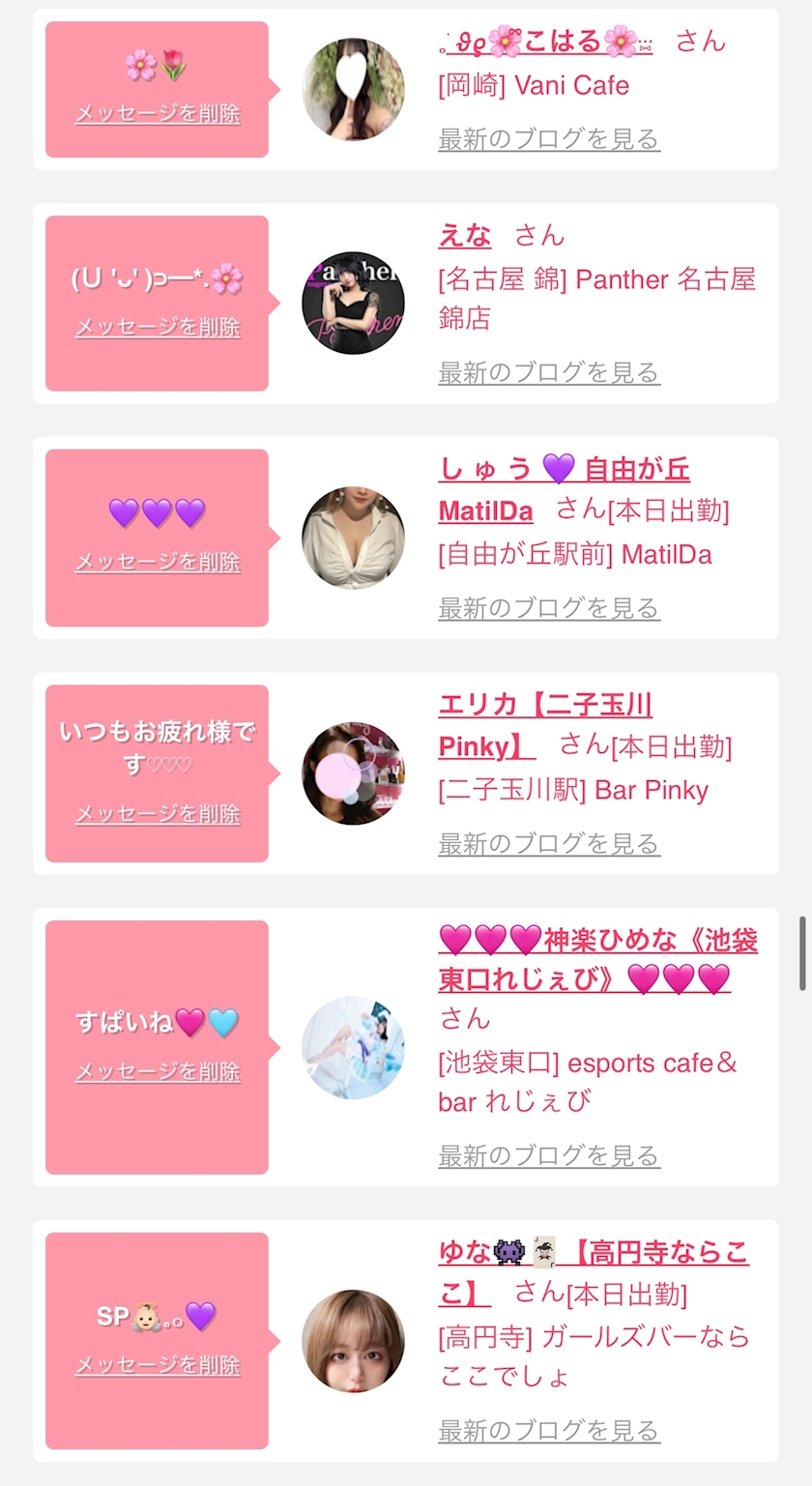This screenshot has width=812, height=1486.
Task: View こはる's latest blog
Action: pos(549,138)
